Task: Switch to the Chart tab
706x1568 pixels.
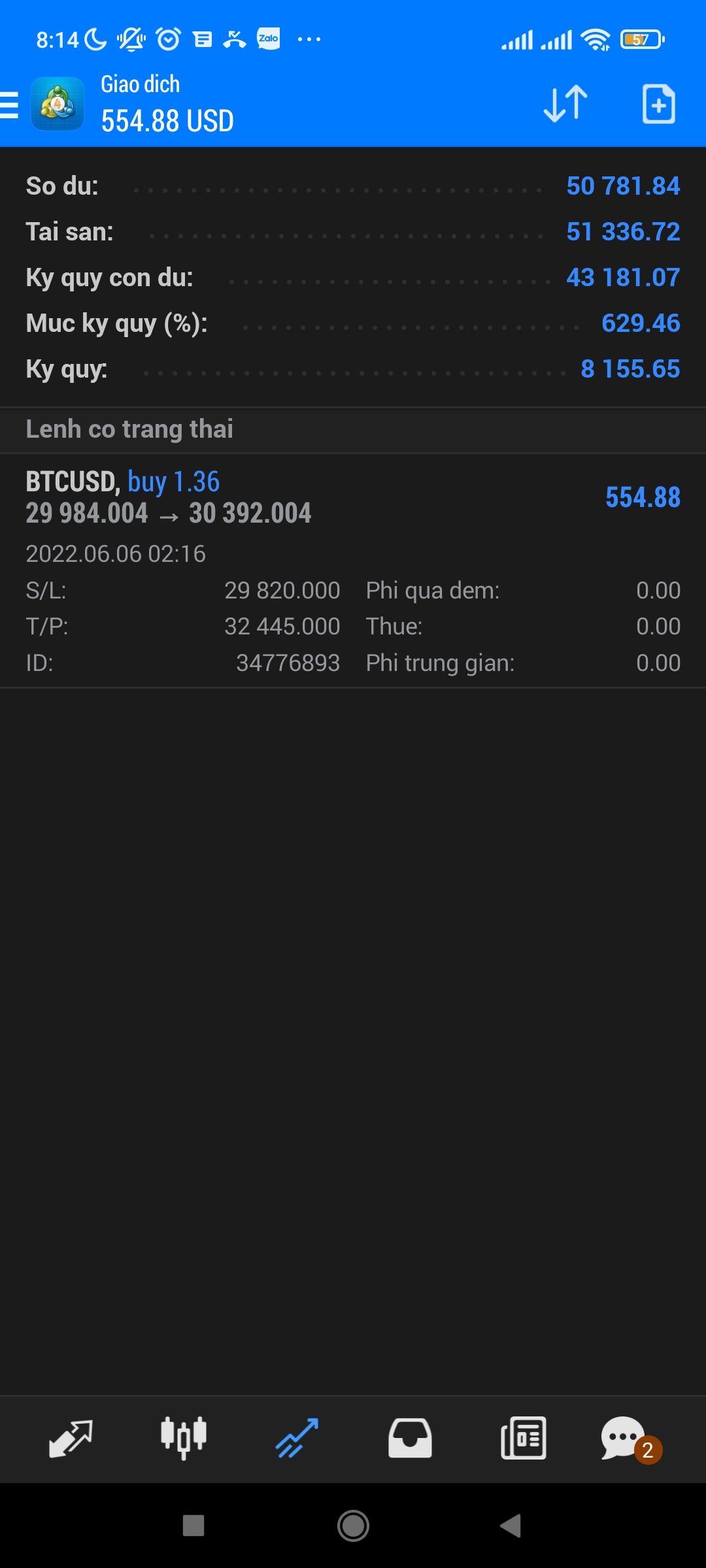Action: click(x=184, y=1438)
